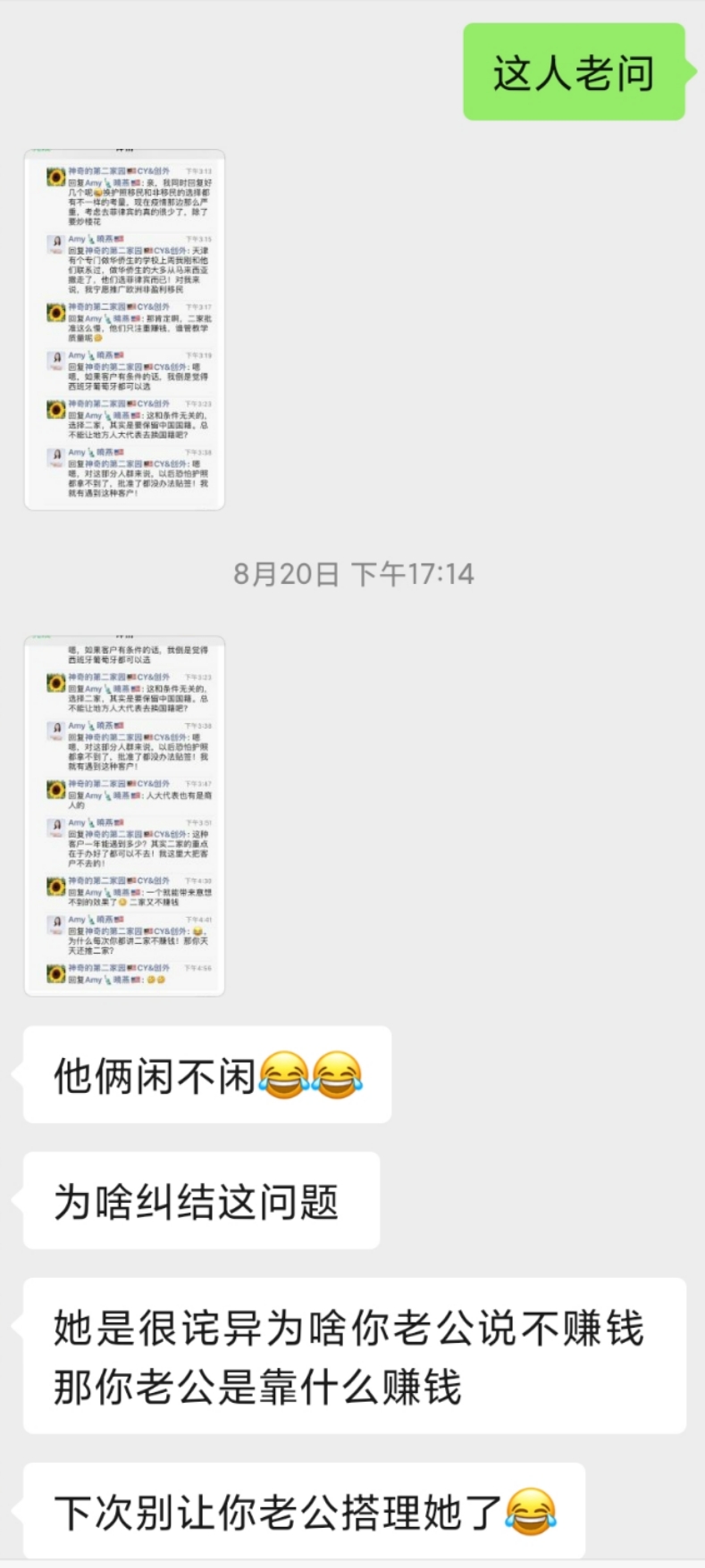The height and width of the screenshot is (1568, 705).
Task: Open the screenshot image sent before 8月20日 timestamp
Action: [x=124, y=329]
